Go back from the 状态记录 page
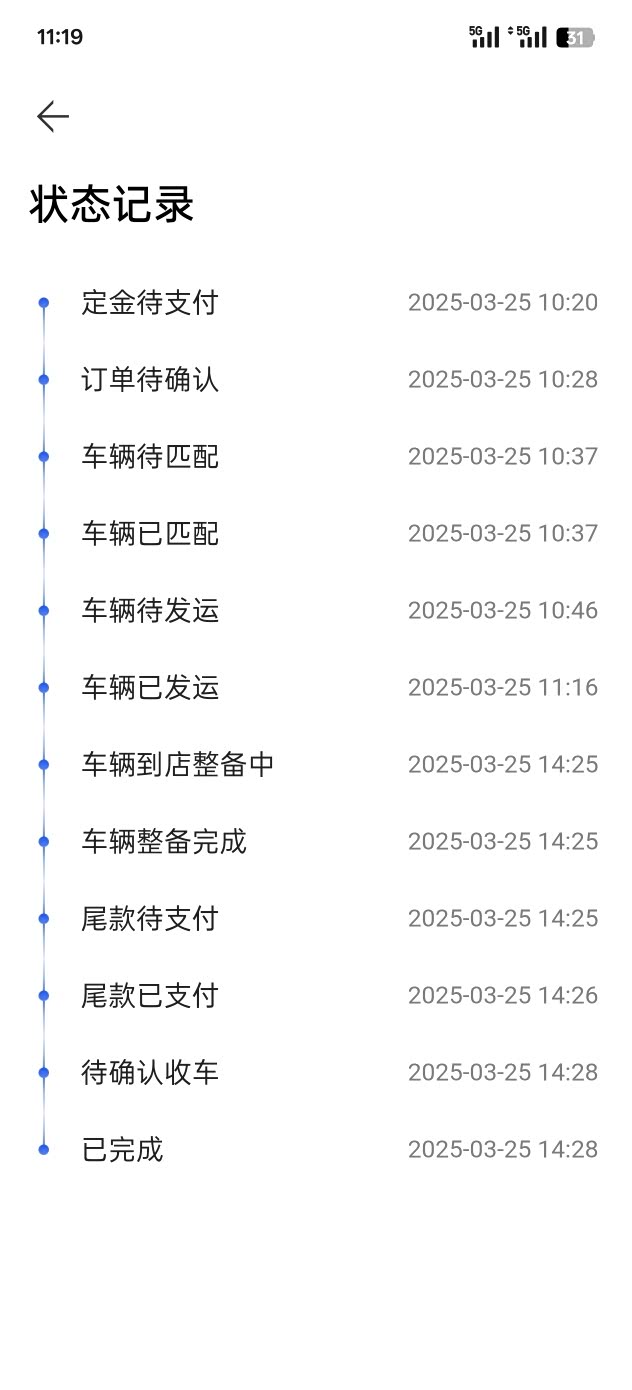Screen dimensions: 632x1390 [x=53, y=117]
